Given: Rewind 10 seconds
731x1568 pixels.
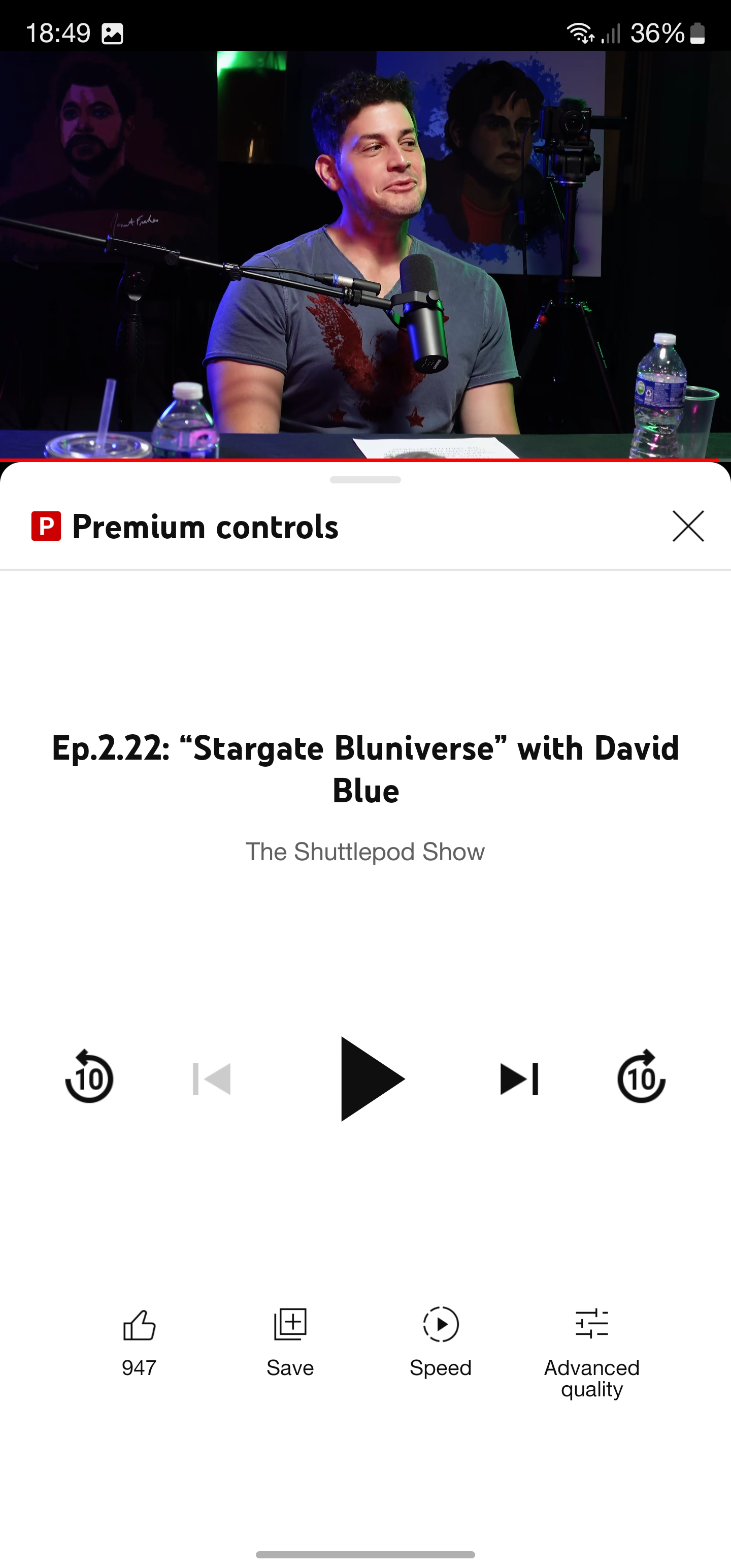Looking at the screenshot, I should point(89,1078).
